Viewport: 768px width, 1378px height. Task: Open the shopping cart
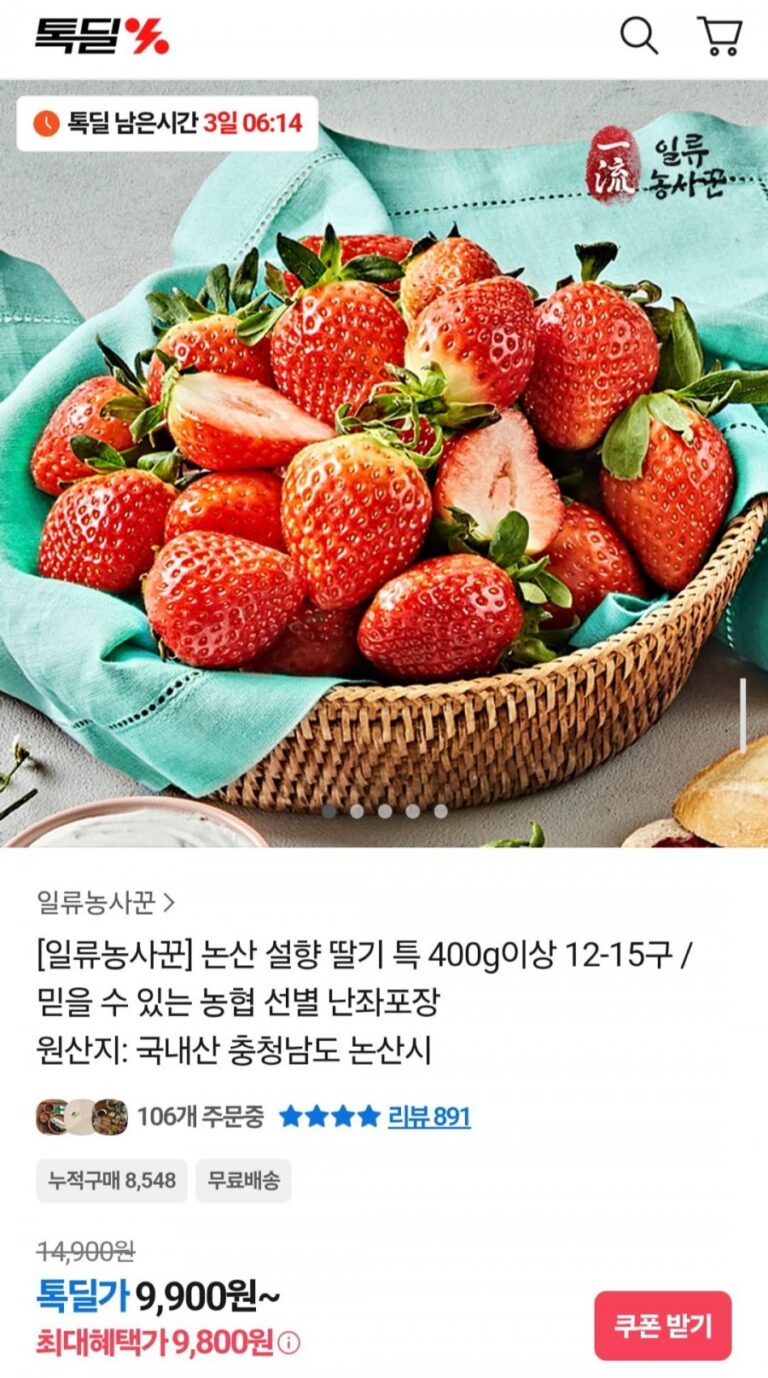[719, 36]
